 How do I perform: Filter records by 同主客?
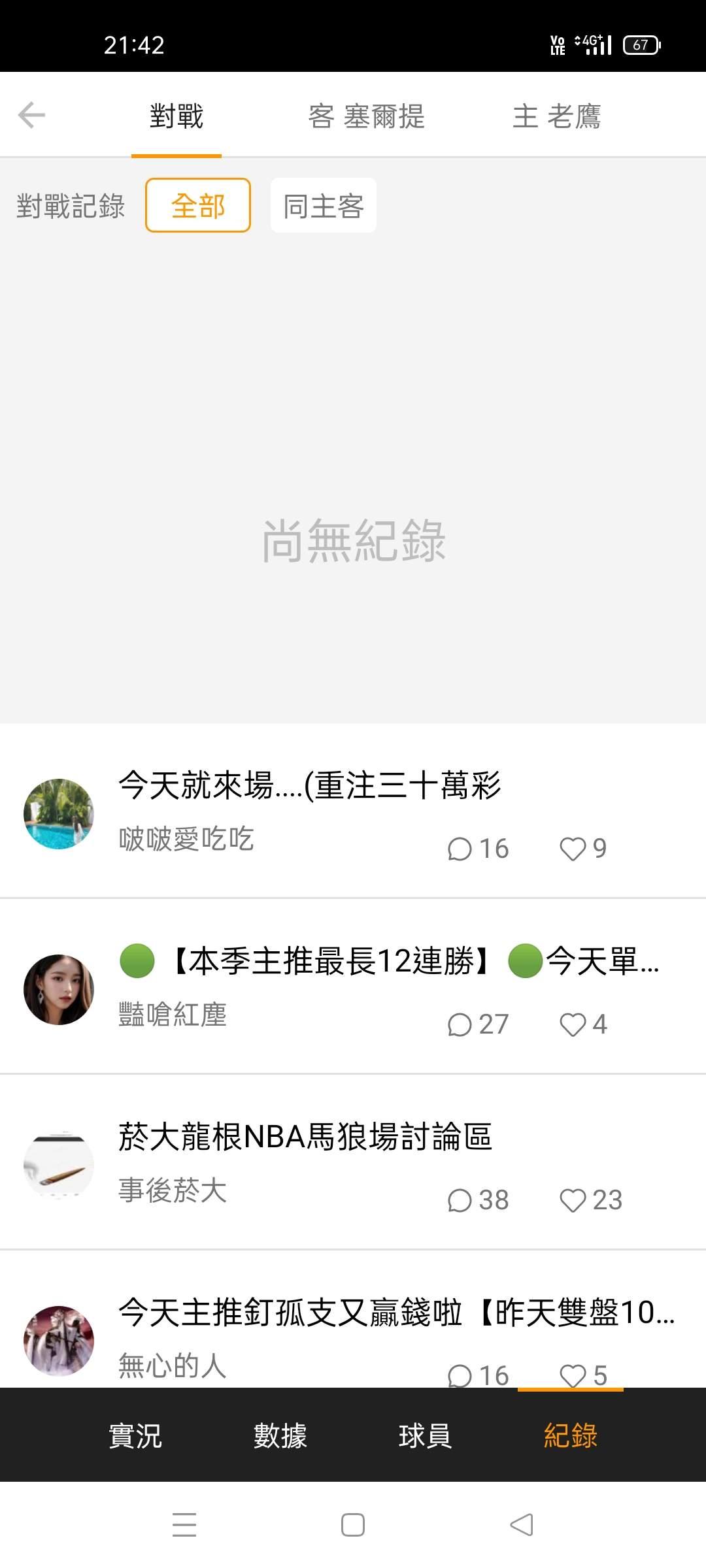(324, 206)
